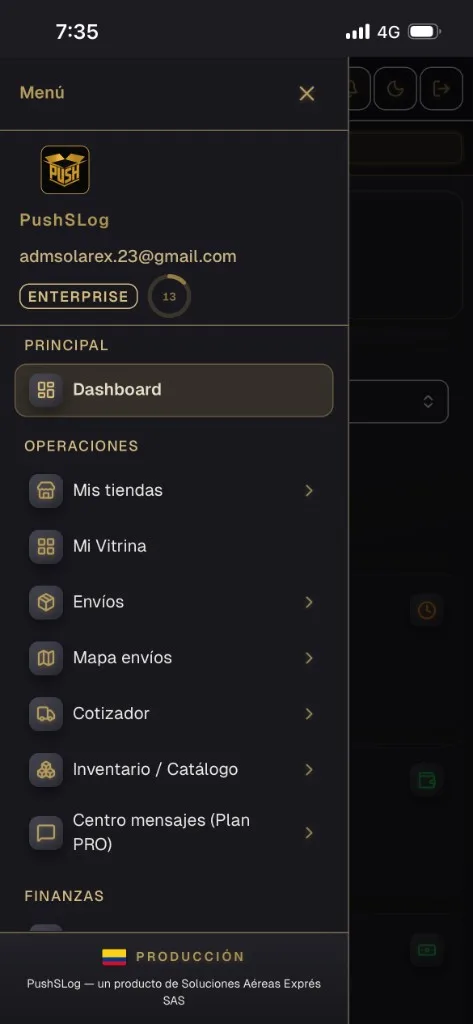The width and height of the screenshot is (473, 1024).
Task: Expand Inventario / Catálogo
Action: point(174,769)
